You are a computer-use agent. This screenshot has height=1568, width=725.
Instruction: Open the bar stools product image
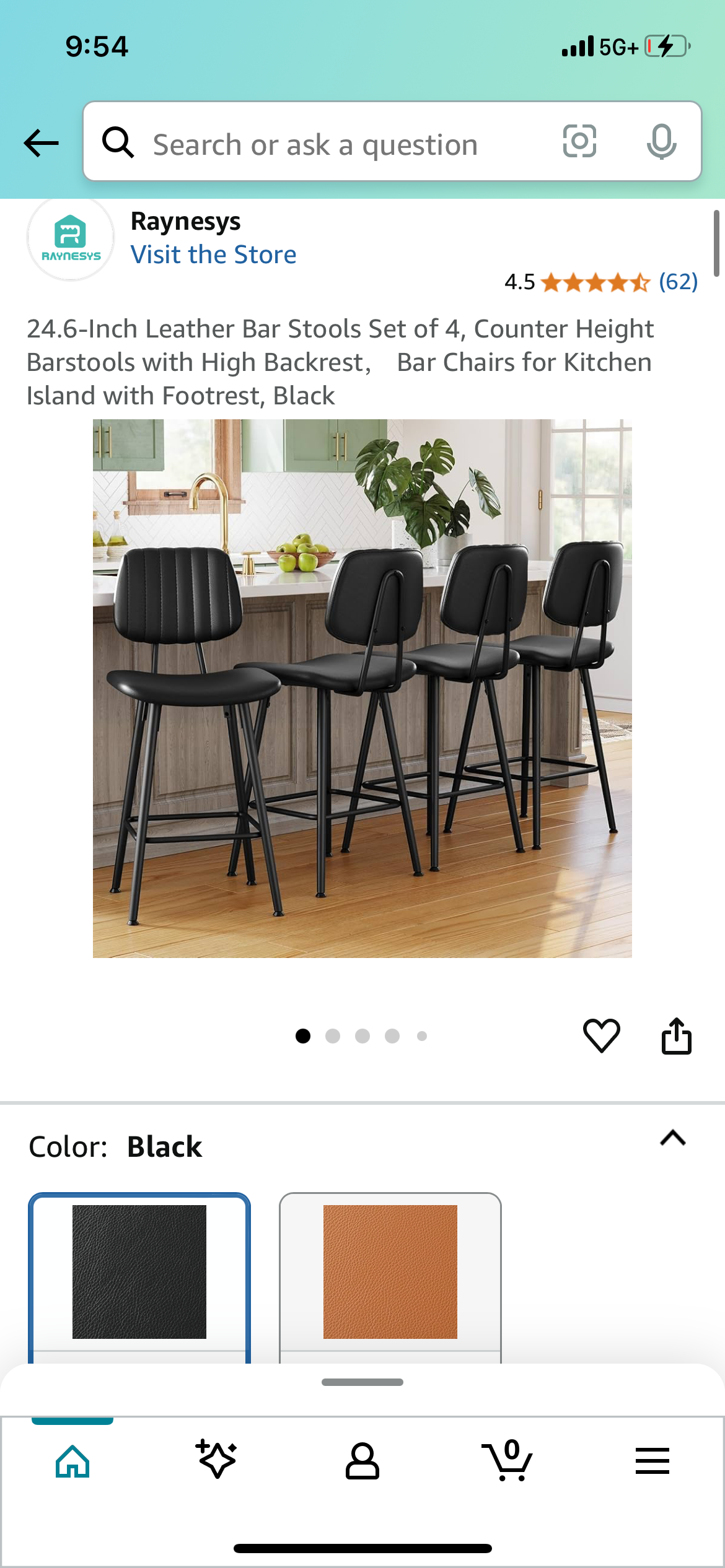[x=362, y=688]
